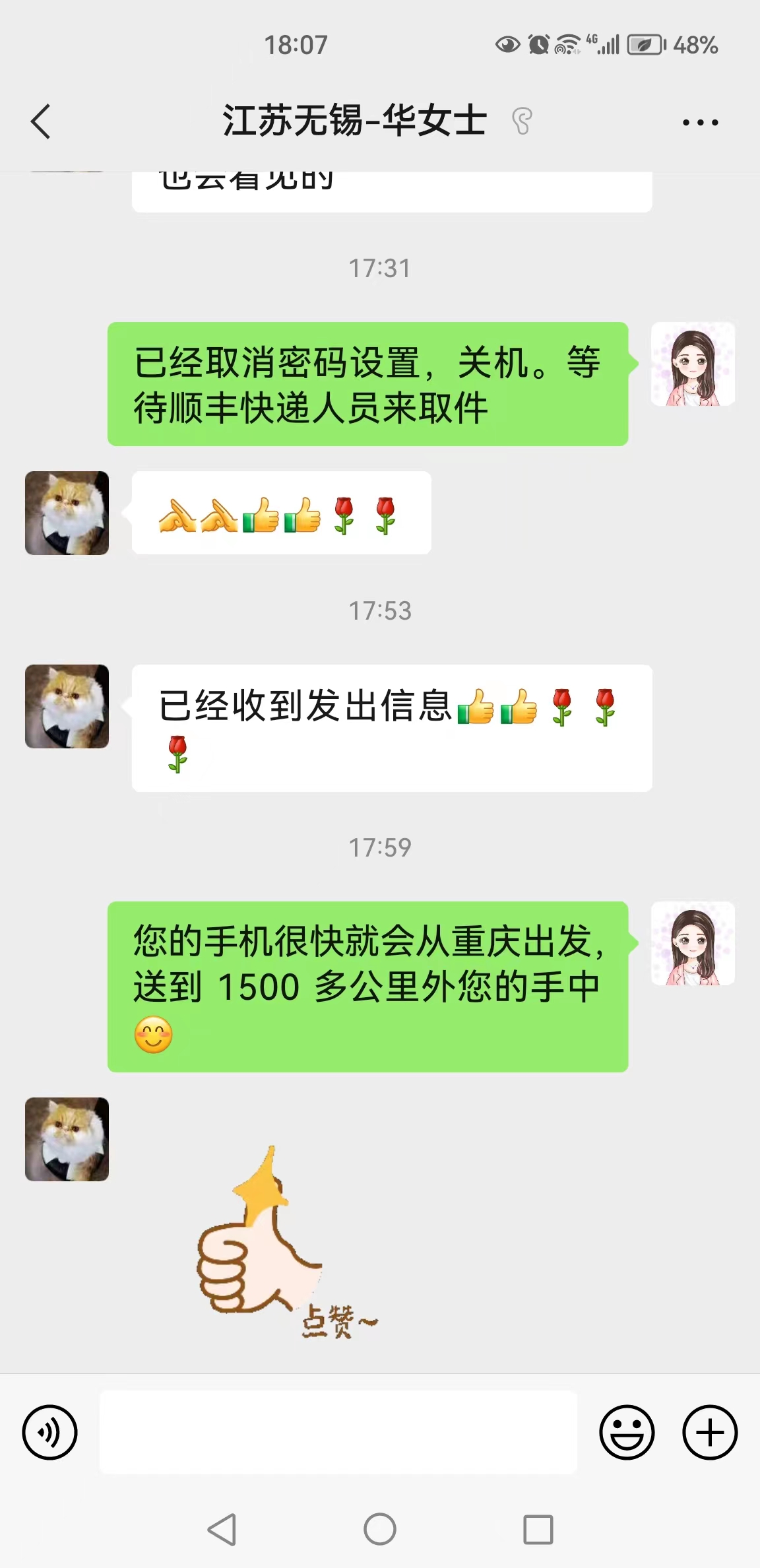Tap the back arrow to exit the chat
This screenshot has height=1568, width=760.
click(41, 121)
